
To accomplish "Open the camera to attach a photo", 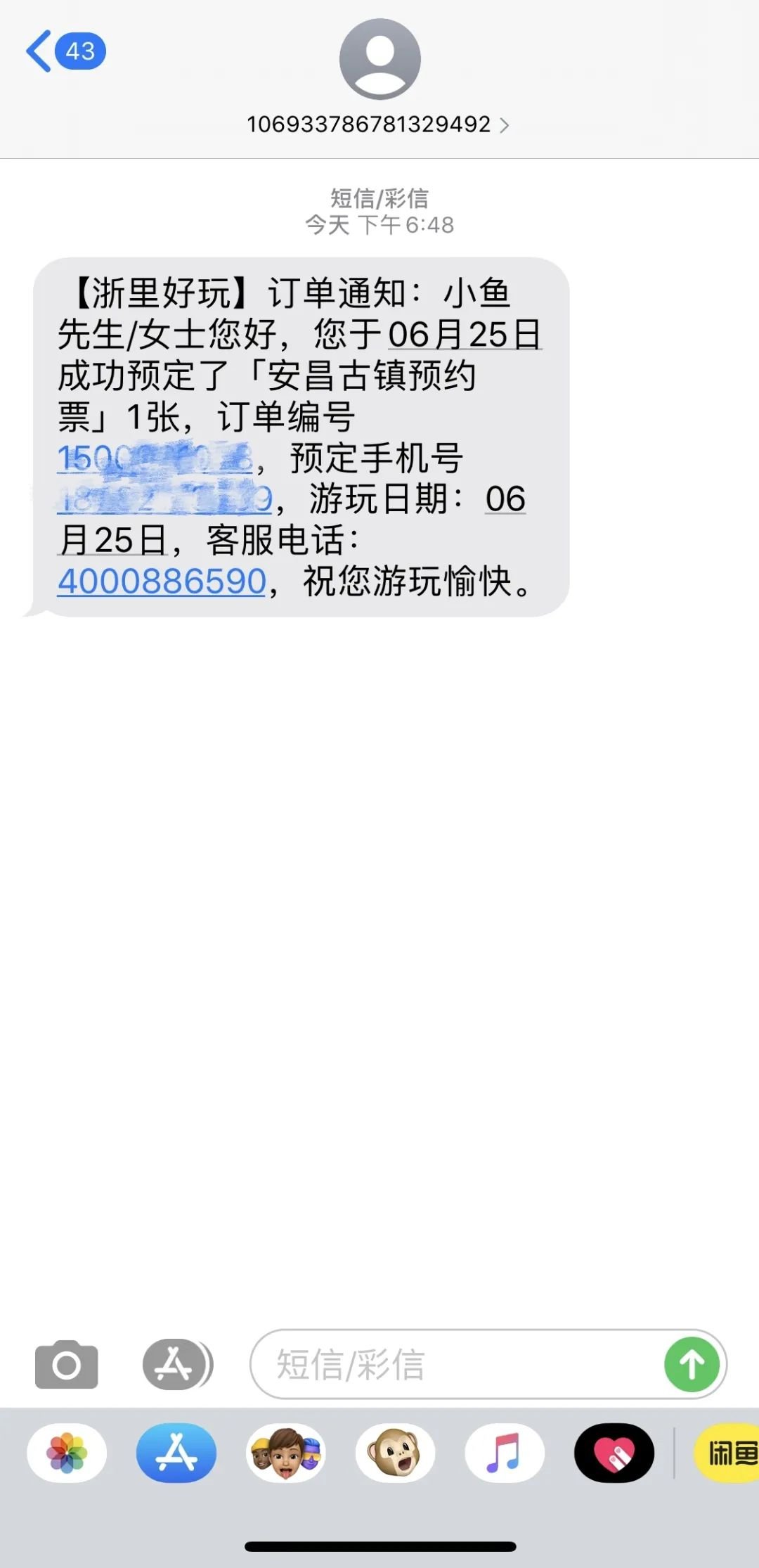I will point(67,1365).
